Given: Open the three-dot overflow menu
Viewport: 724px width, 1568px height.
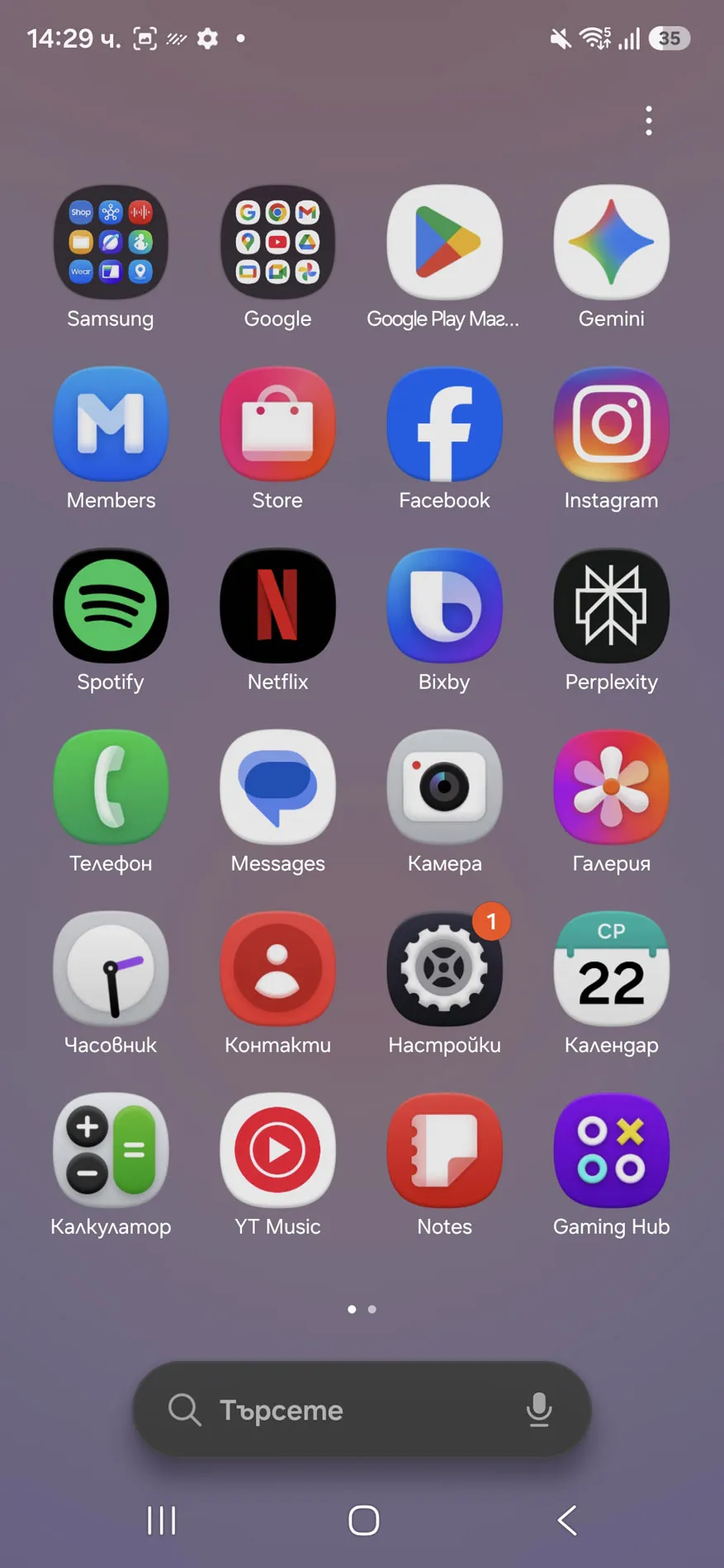Looking at the screenshot, I should (x=649, y=120).
